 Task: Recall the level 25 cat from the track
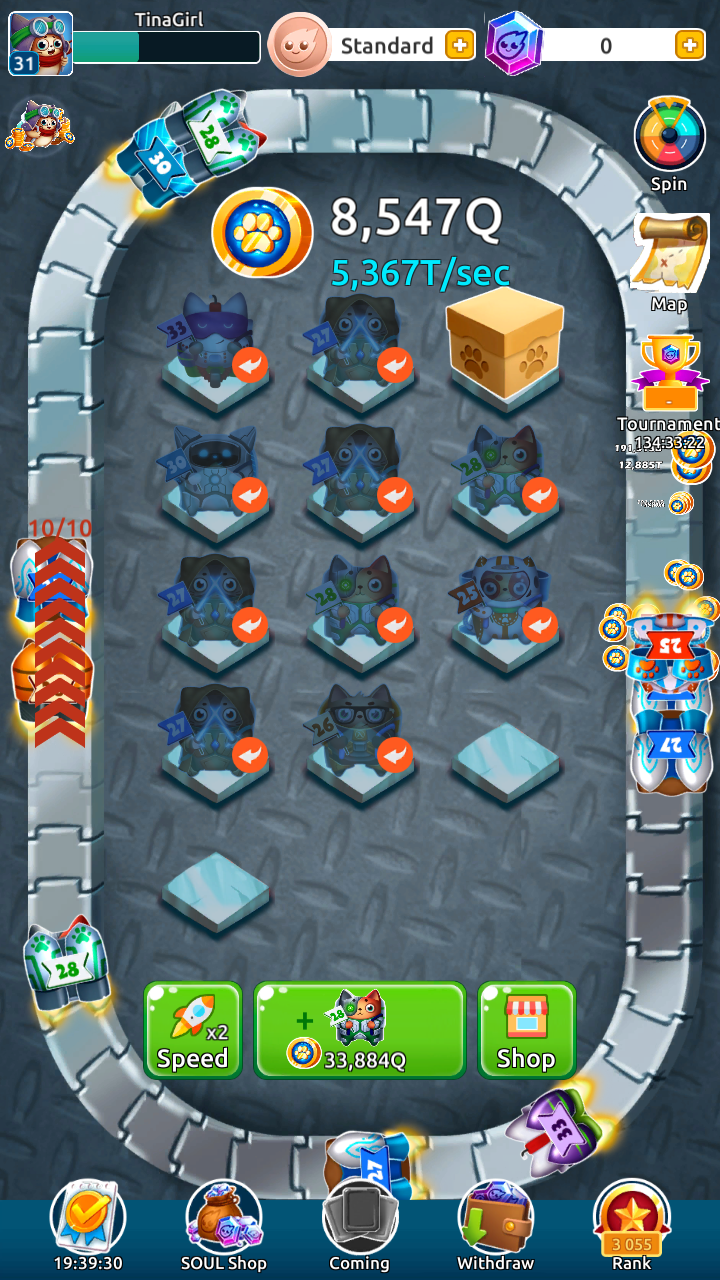point(540,625)
